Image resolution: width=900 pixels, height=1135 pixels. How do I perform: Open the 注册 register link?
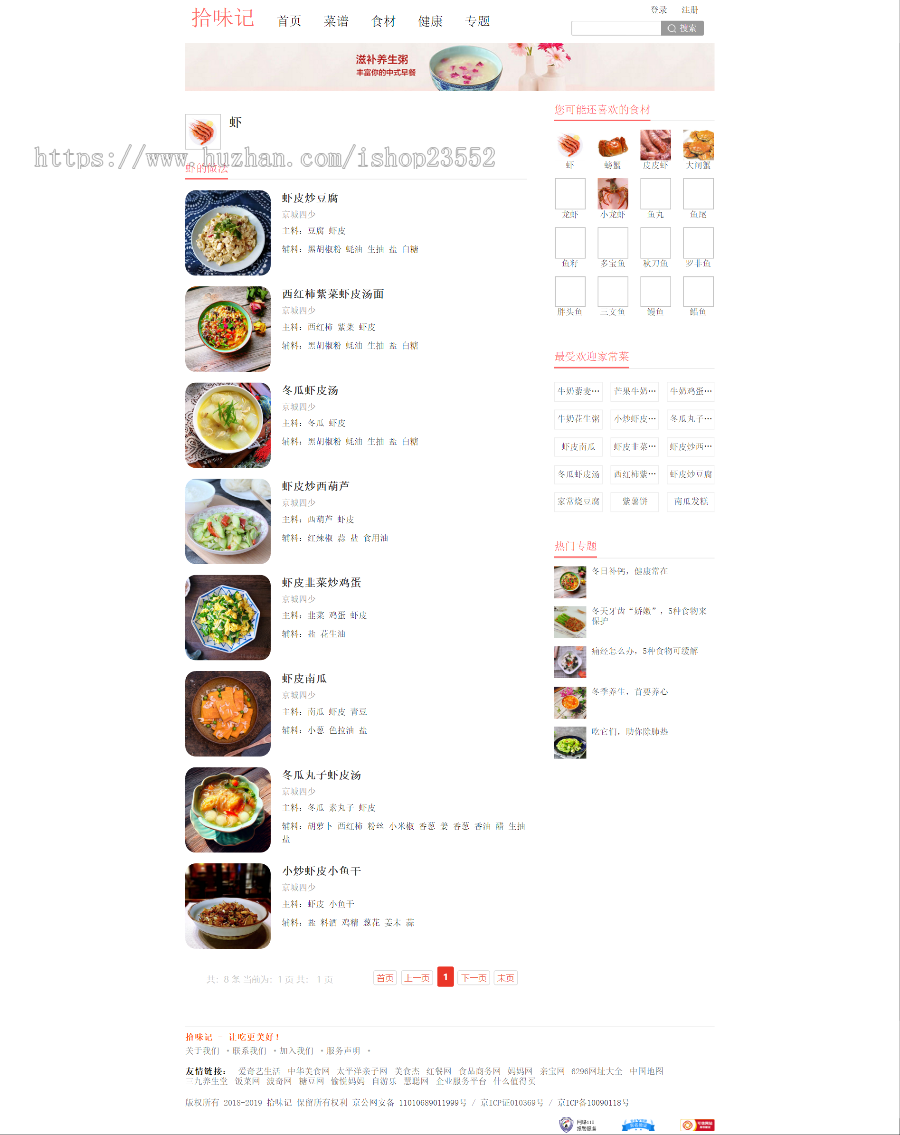[690, 10]
